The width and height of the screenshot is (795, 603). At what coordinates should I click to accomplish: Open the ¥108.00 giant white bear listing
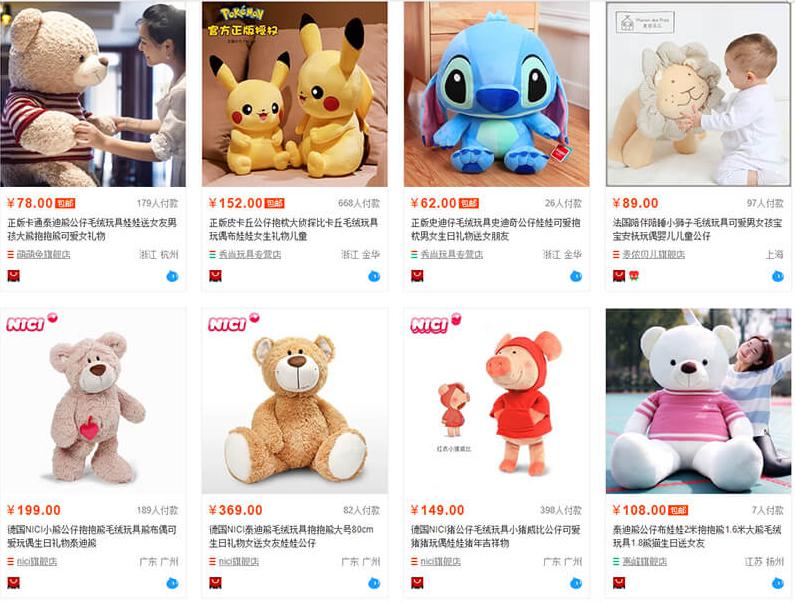(698, 400)
